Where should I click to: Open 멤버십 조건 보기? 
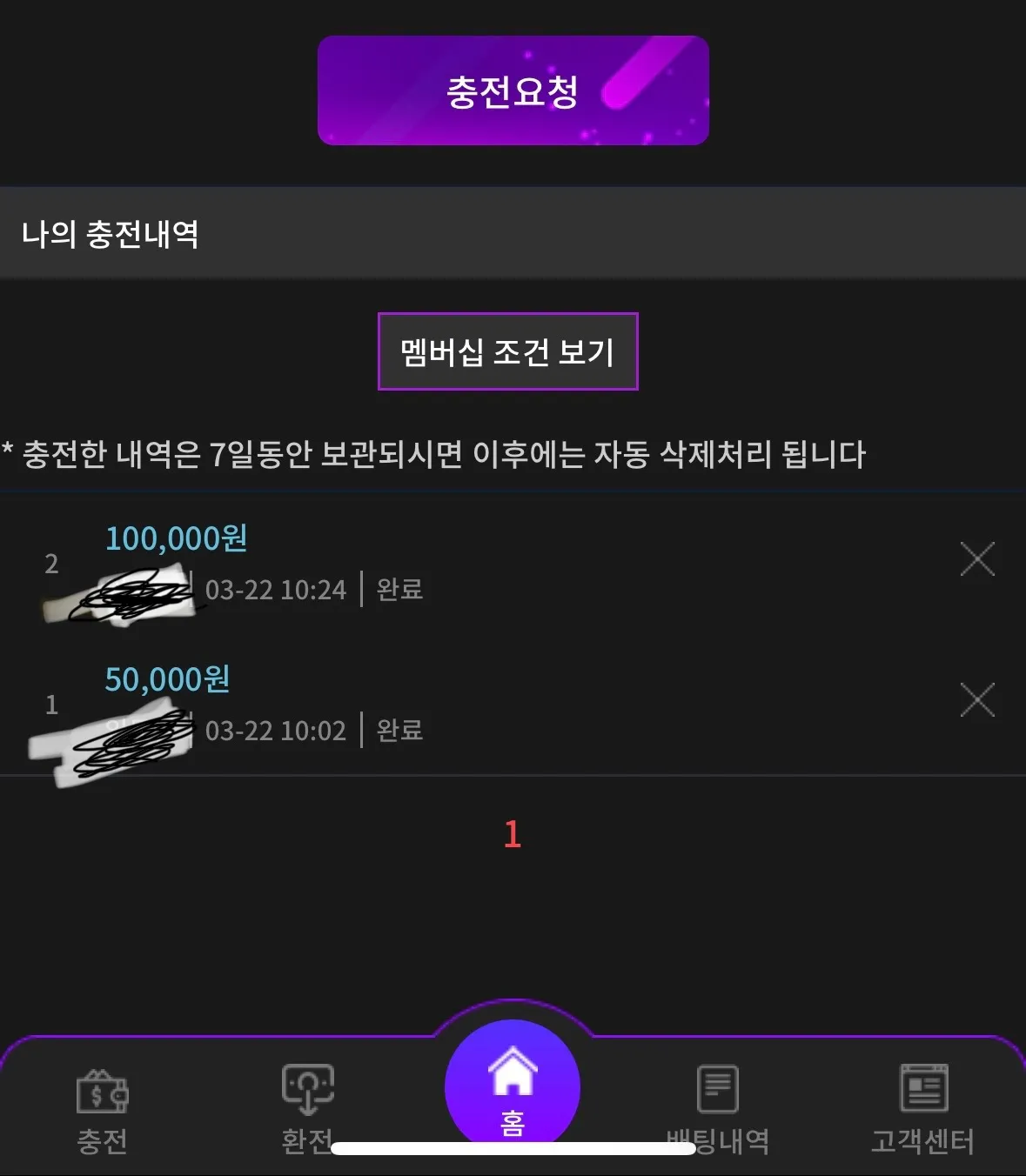point(508,351)
